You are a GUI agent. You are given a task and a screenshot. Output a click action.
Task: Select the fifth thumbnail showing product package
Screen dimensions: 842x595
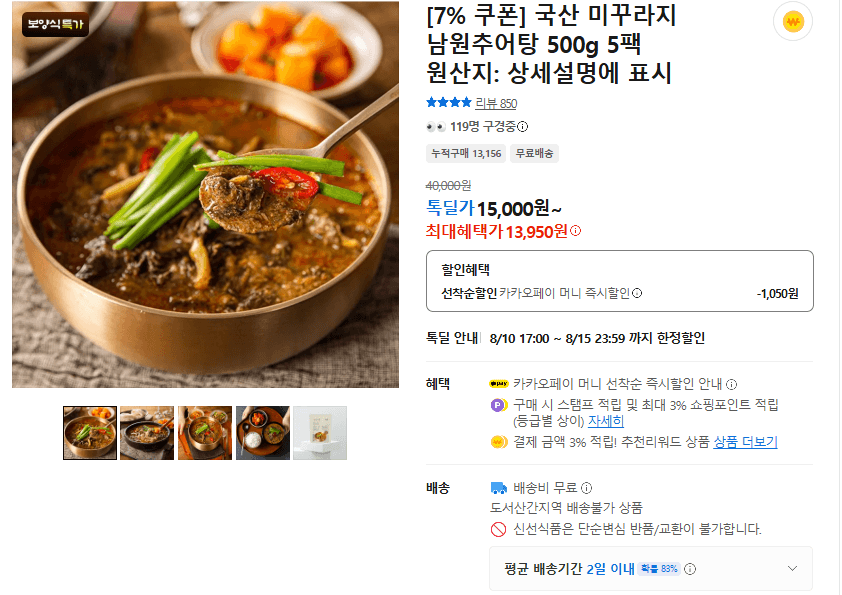click(320, 433)
